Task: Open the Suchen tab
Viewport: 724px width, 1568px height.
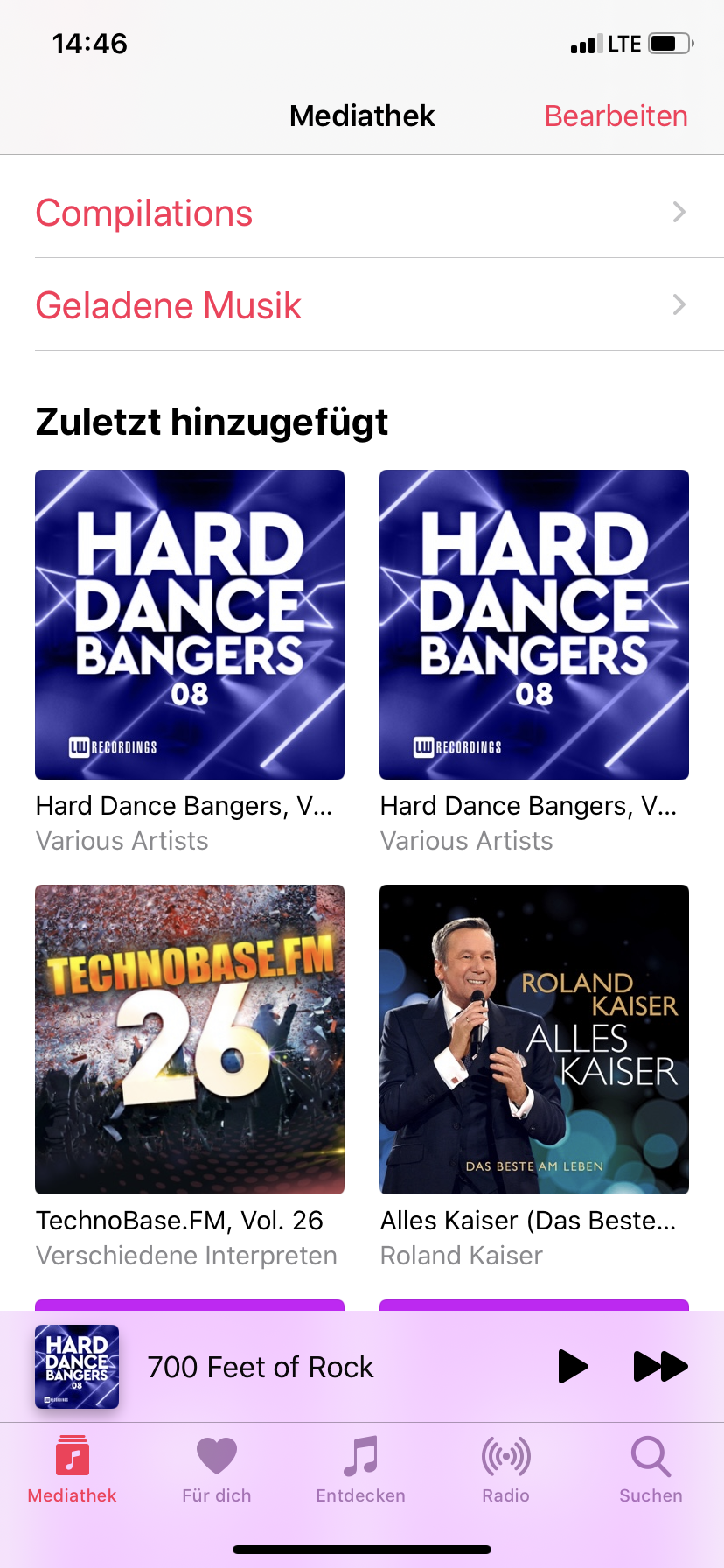Action: pos(651,1470)
